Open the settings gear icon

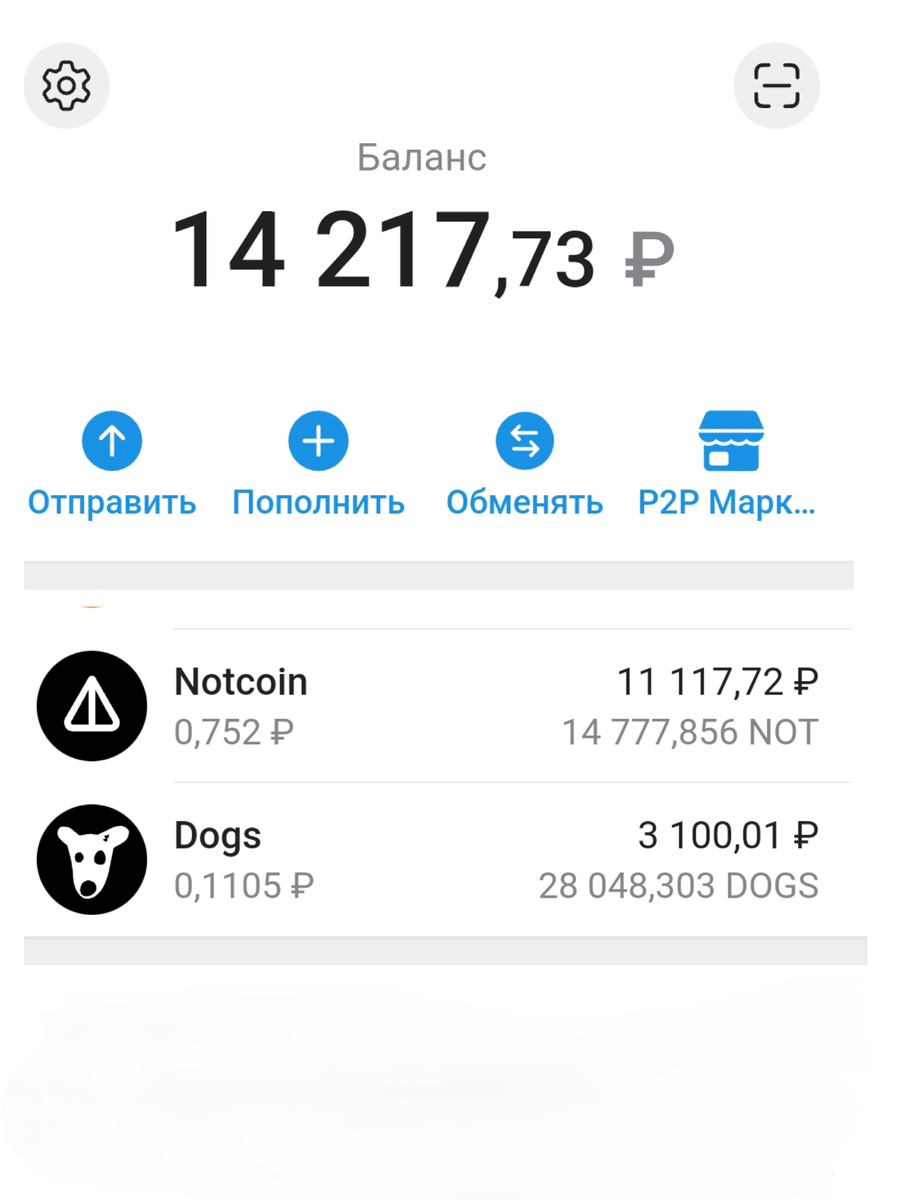pyautogui.click(x=66, y=86)
